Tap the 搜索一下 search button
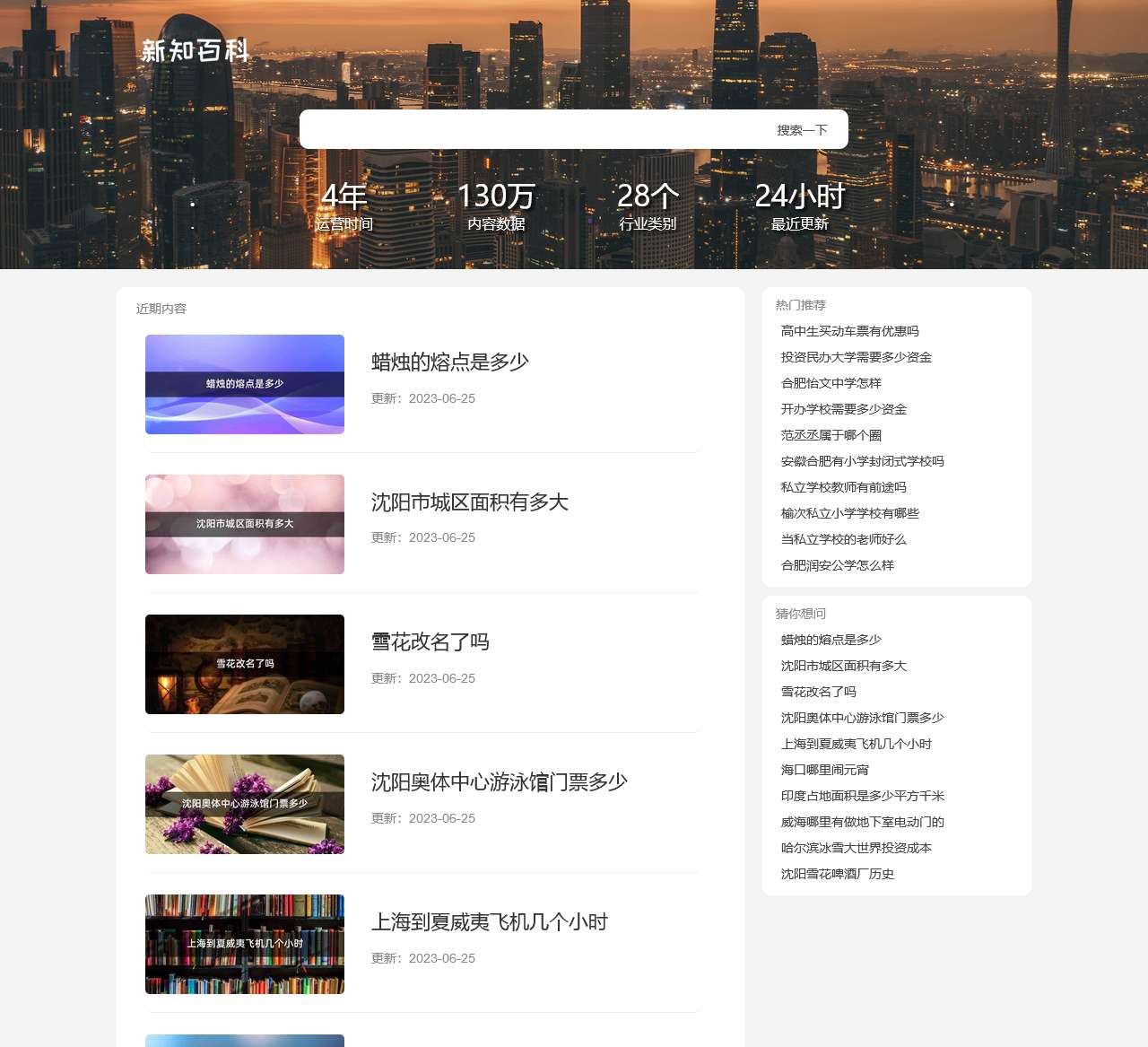 click(802, 130)
